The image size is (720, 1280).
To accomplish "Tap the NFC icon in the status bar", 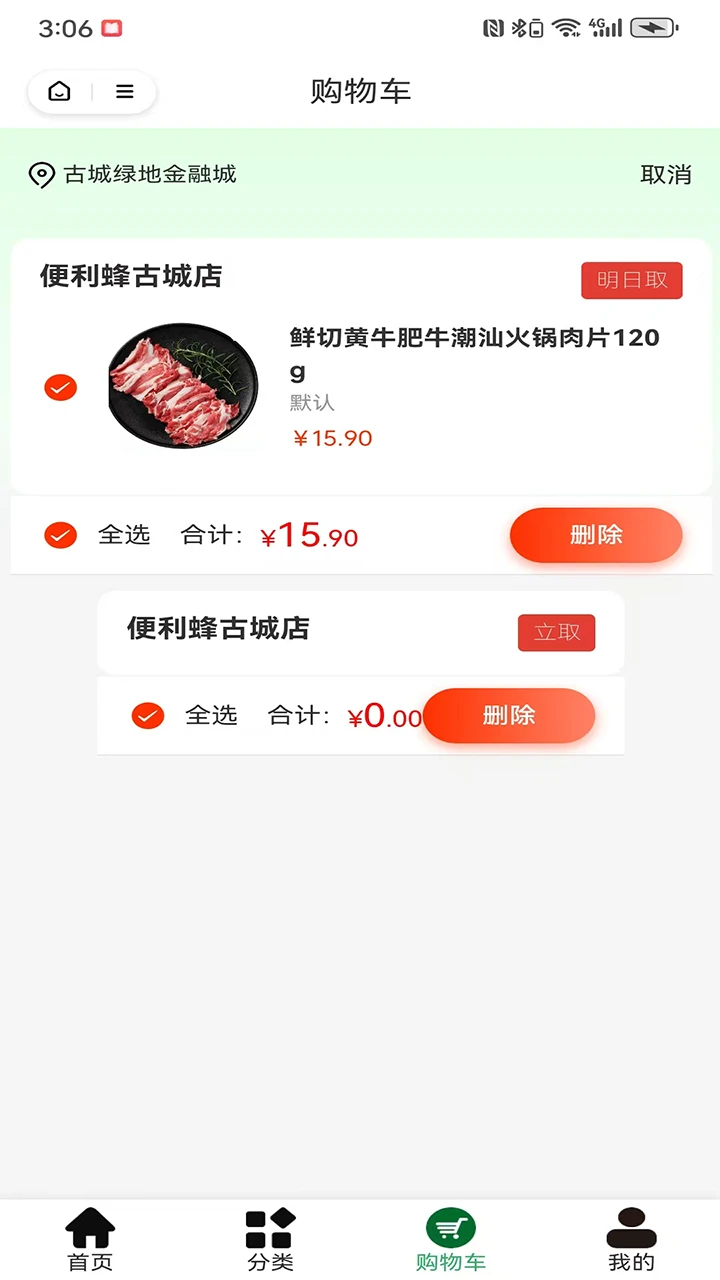I will pyautogui.click(x=492, y=28).
